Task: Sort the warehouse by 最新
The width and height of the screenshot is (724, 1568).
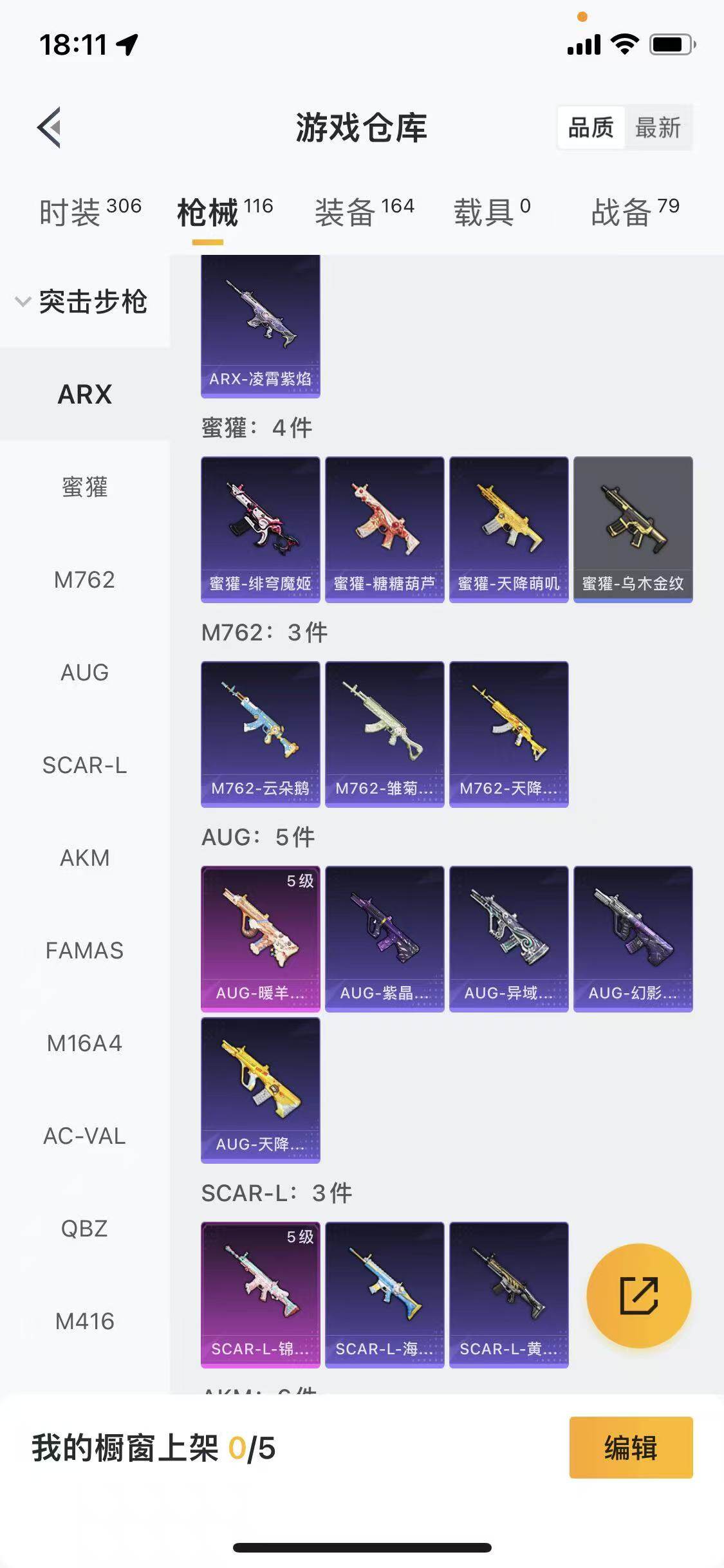Action: click(658, 127)
